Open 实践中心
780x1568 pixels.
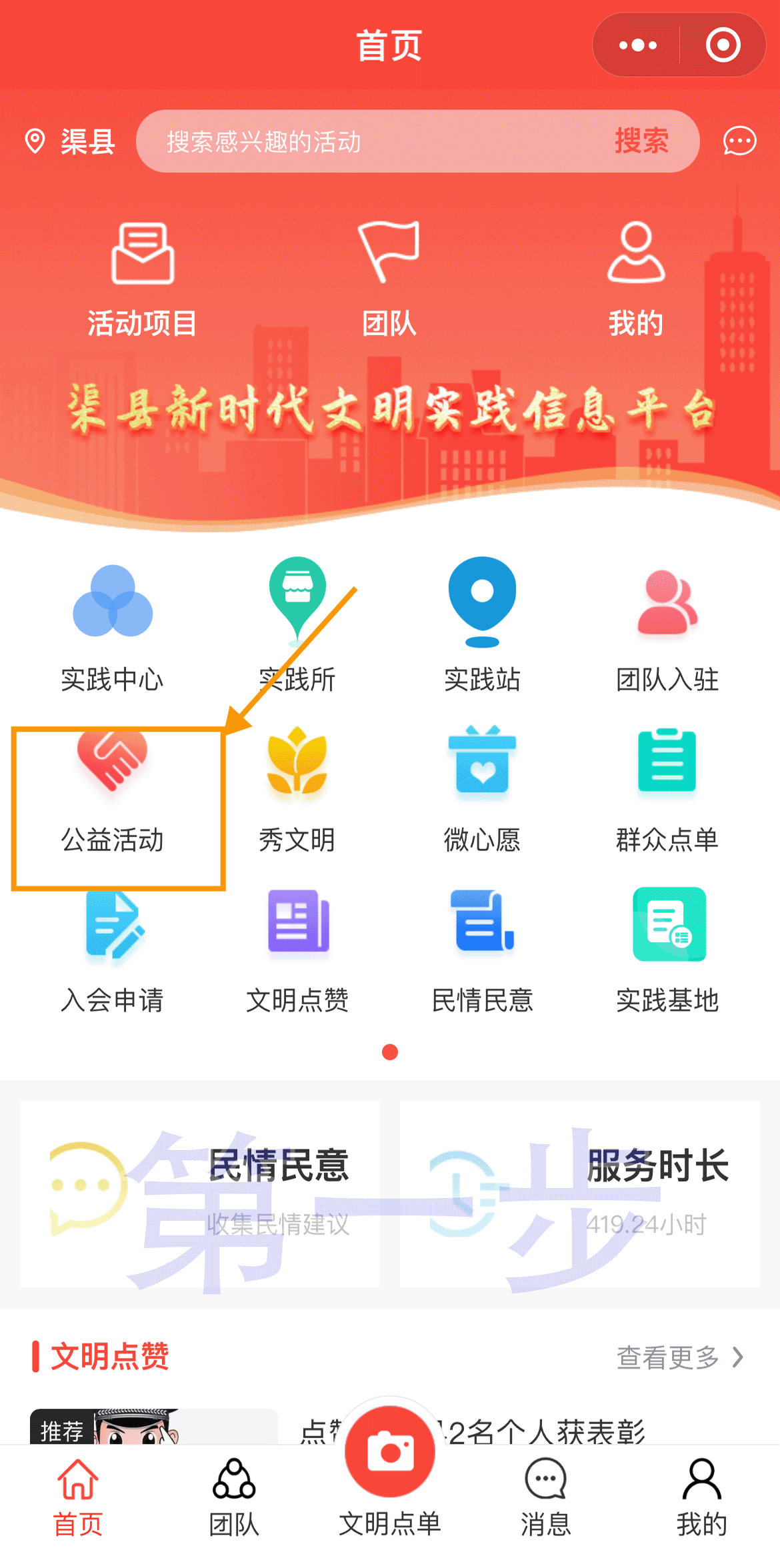(112, 626)
